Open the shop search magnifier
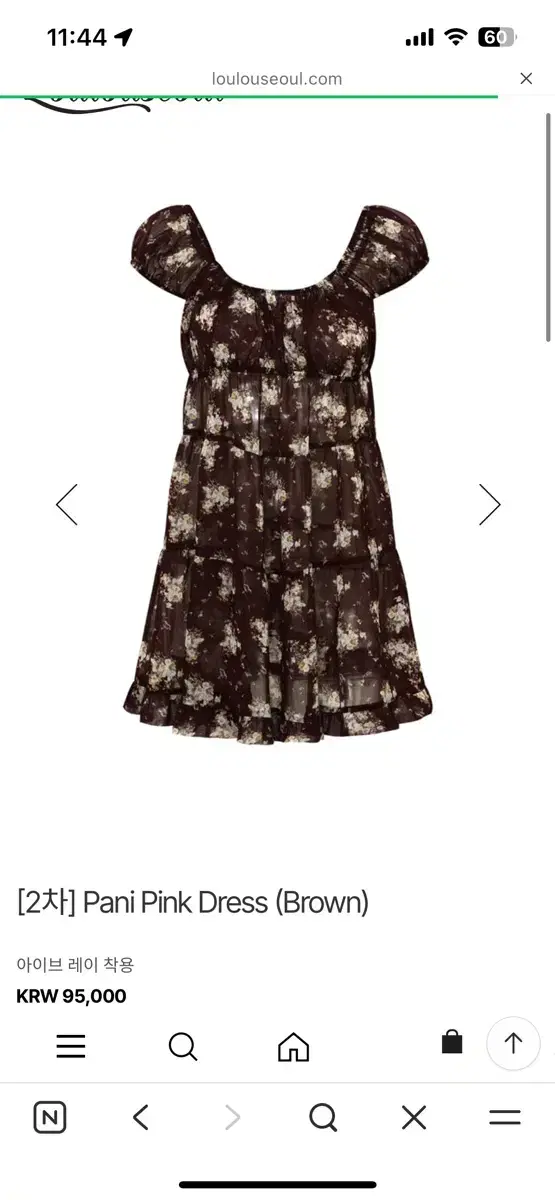The width and height of the screenshot is (555, 1200). 182,1046
